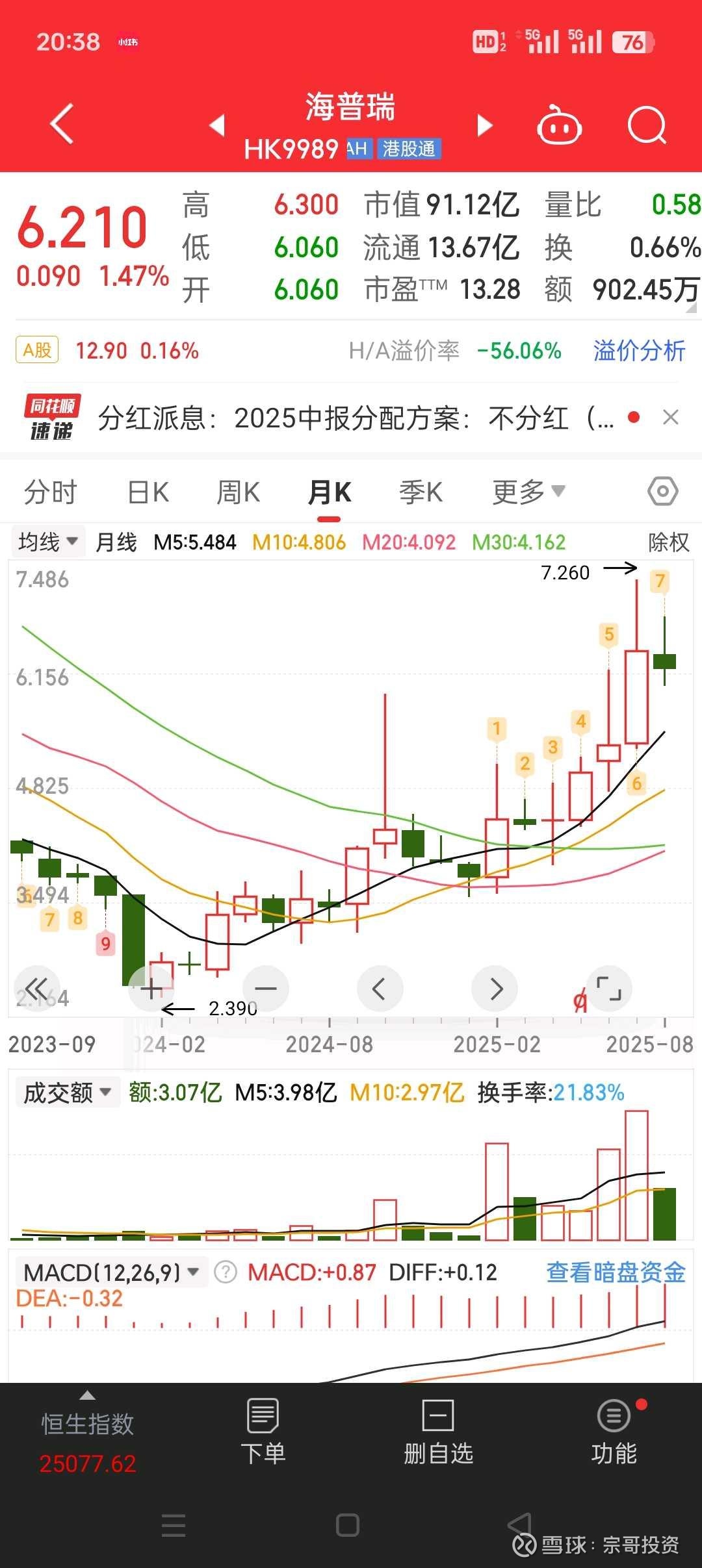Open the robot assistant icon

[x=559, y=125]
